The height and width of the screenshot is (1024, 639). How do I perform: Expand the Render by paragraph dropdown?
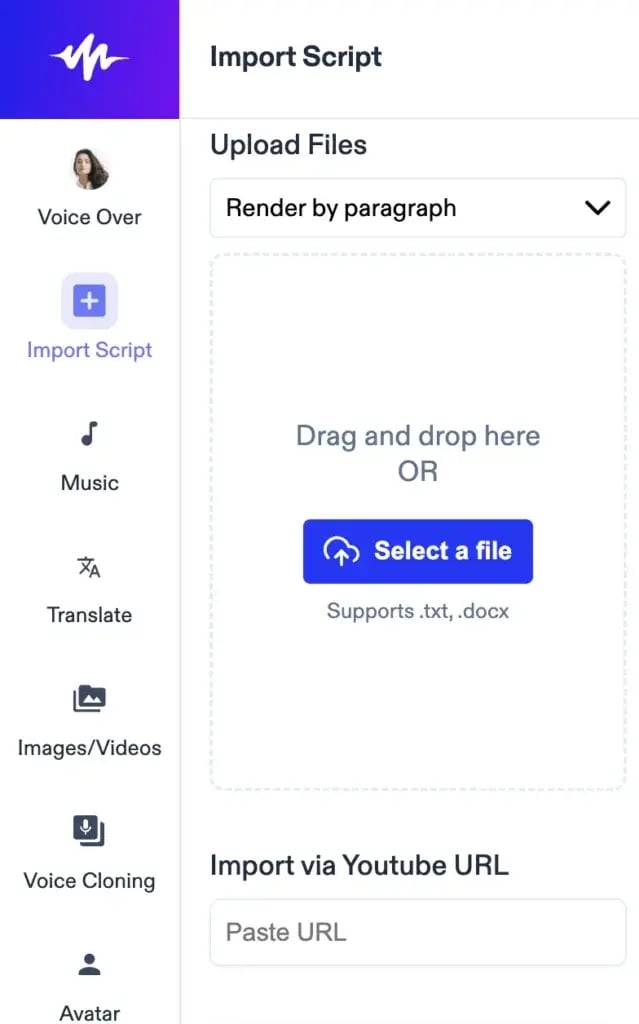point(417,208)
